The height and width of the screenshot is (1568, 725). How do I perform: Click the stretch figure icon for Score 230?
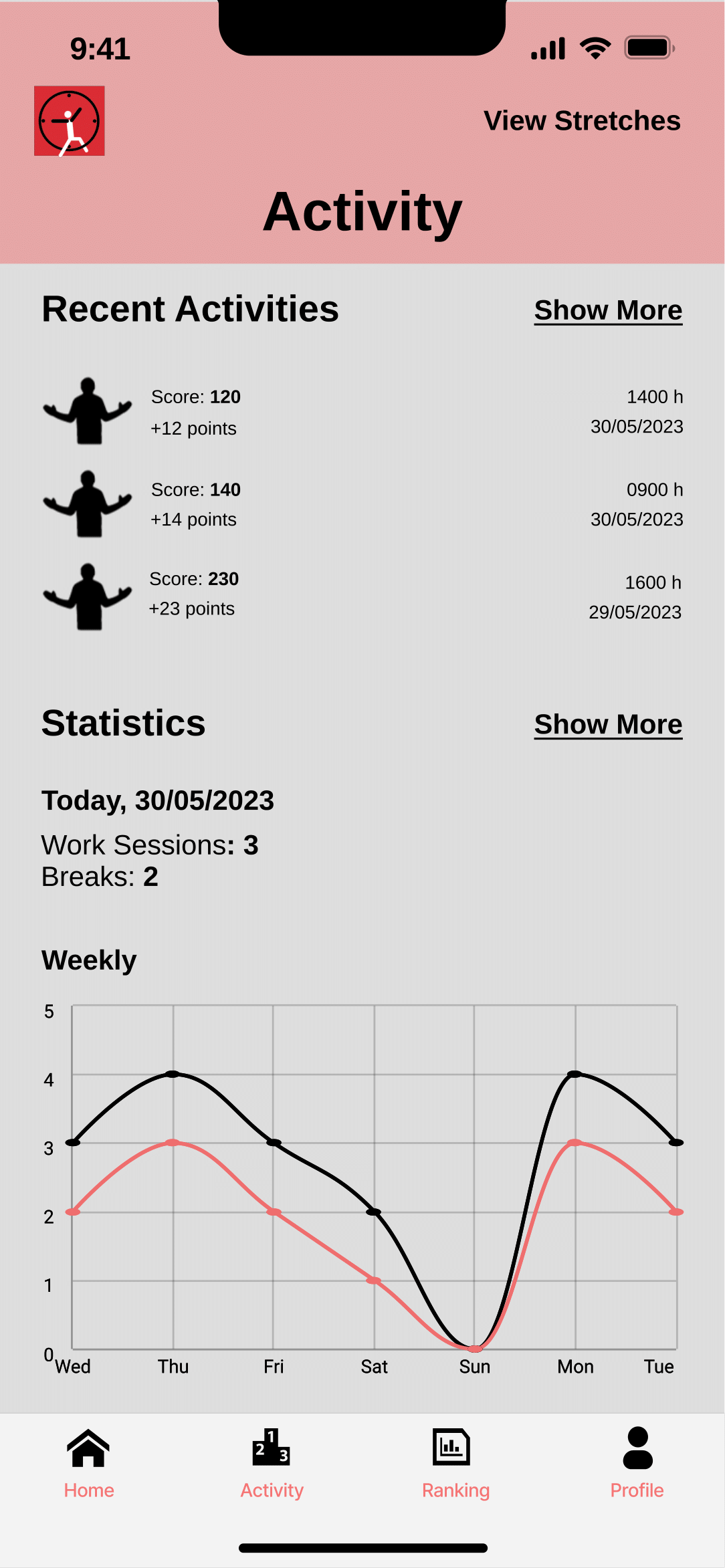(87, 595)
